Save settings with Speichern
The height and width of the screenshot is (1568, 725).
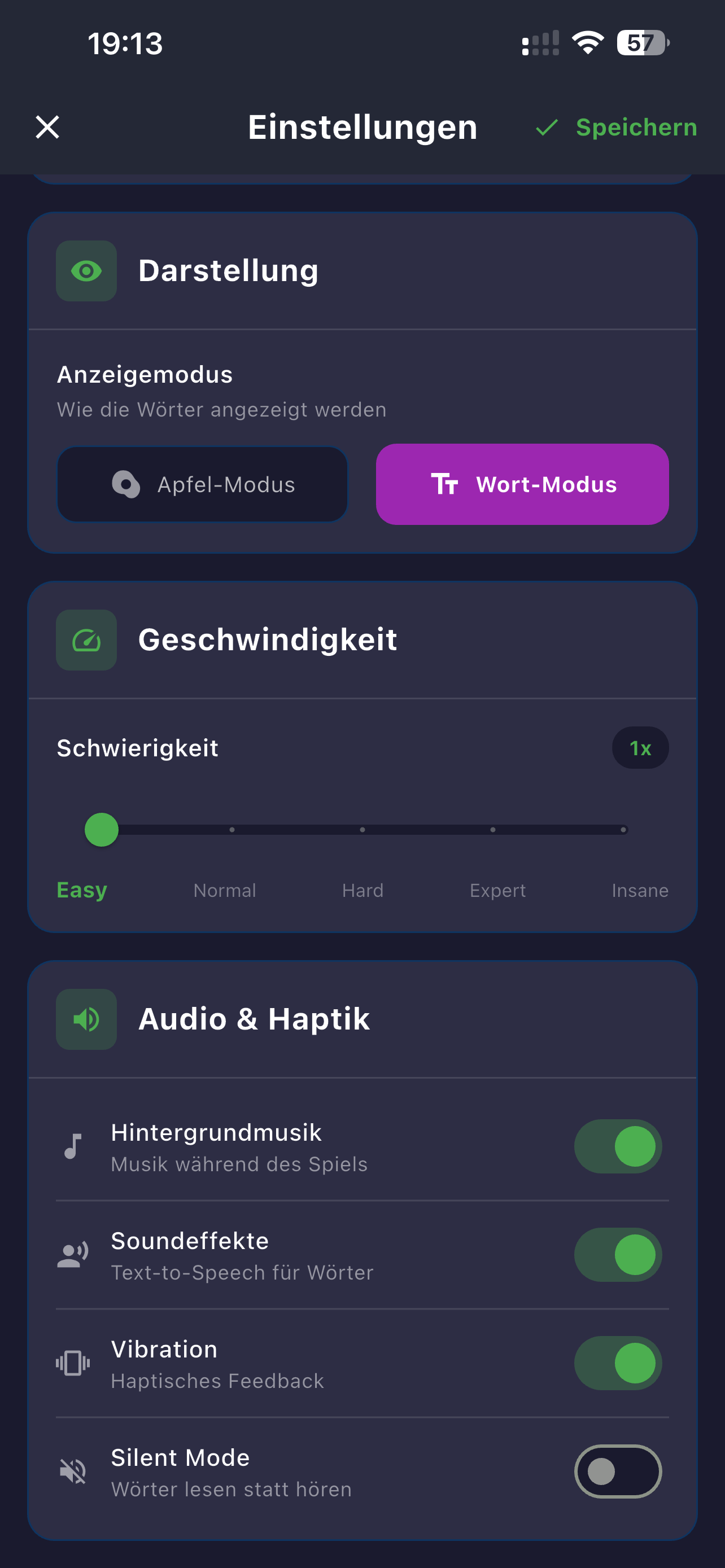pyautogui.click(x=636, y=127)
